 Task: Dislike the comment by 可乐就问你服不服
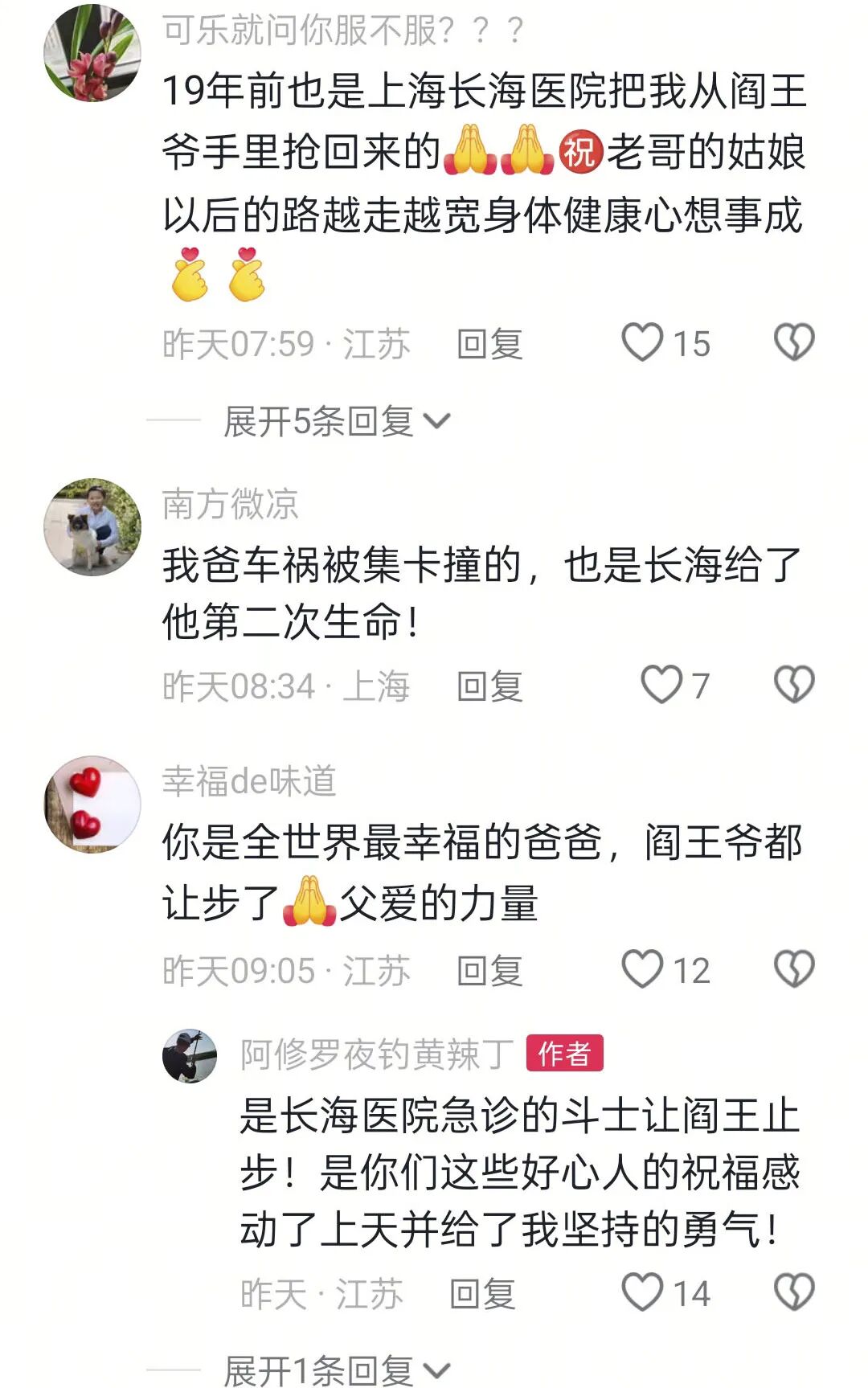point(794,343)
